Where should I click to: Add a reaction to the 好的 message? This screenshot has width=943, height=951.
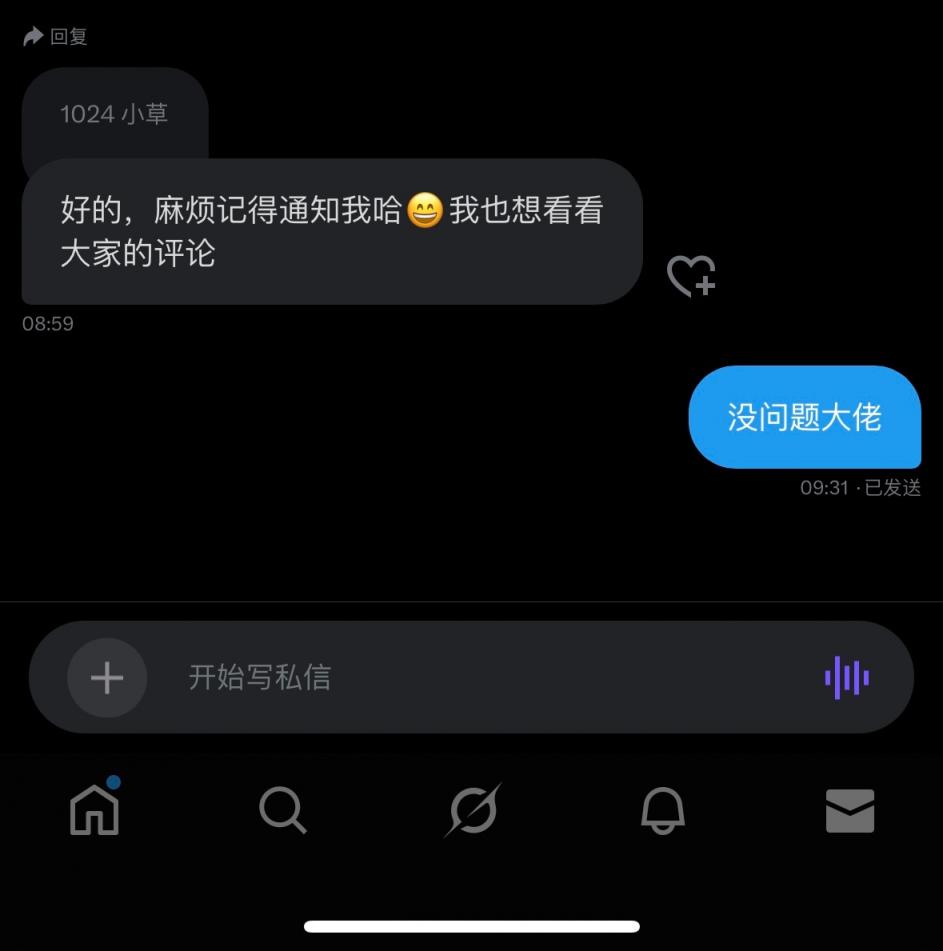(691, 276)
